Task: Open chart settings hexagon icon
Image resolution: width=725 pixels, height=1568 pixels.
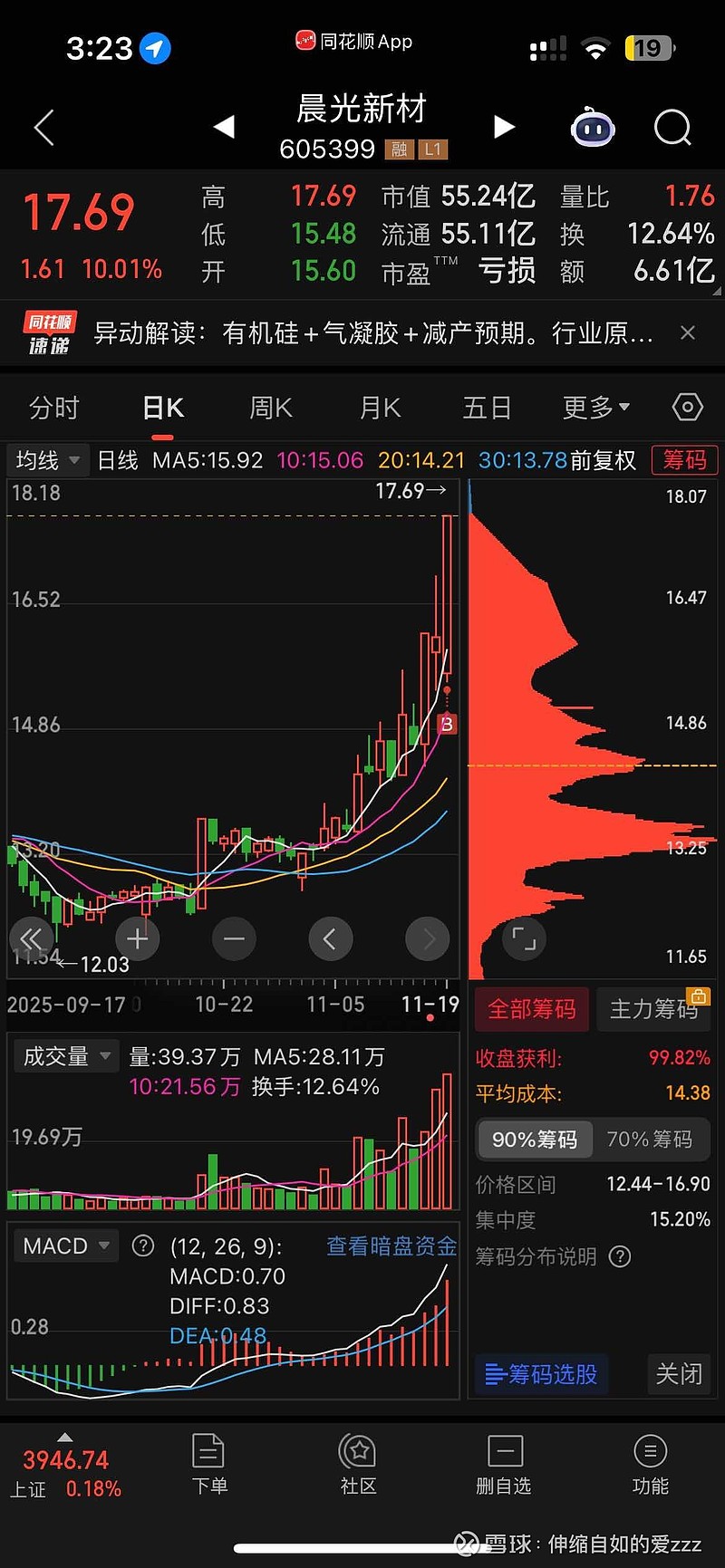Action: [688, 408]
